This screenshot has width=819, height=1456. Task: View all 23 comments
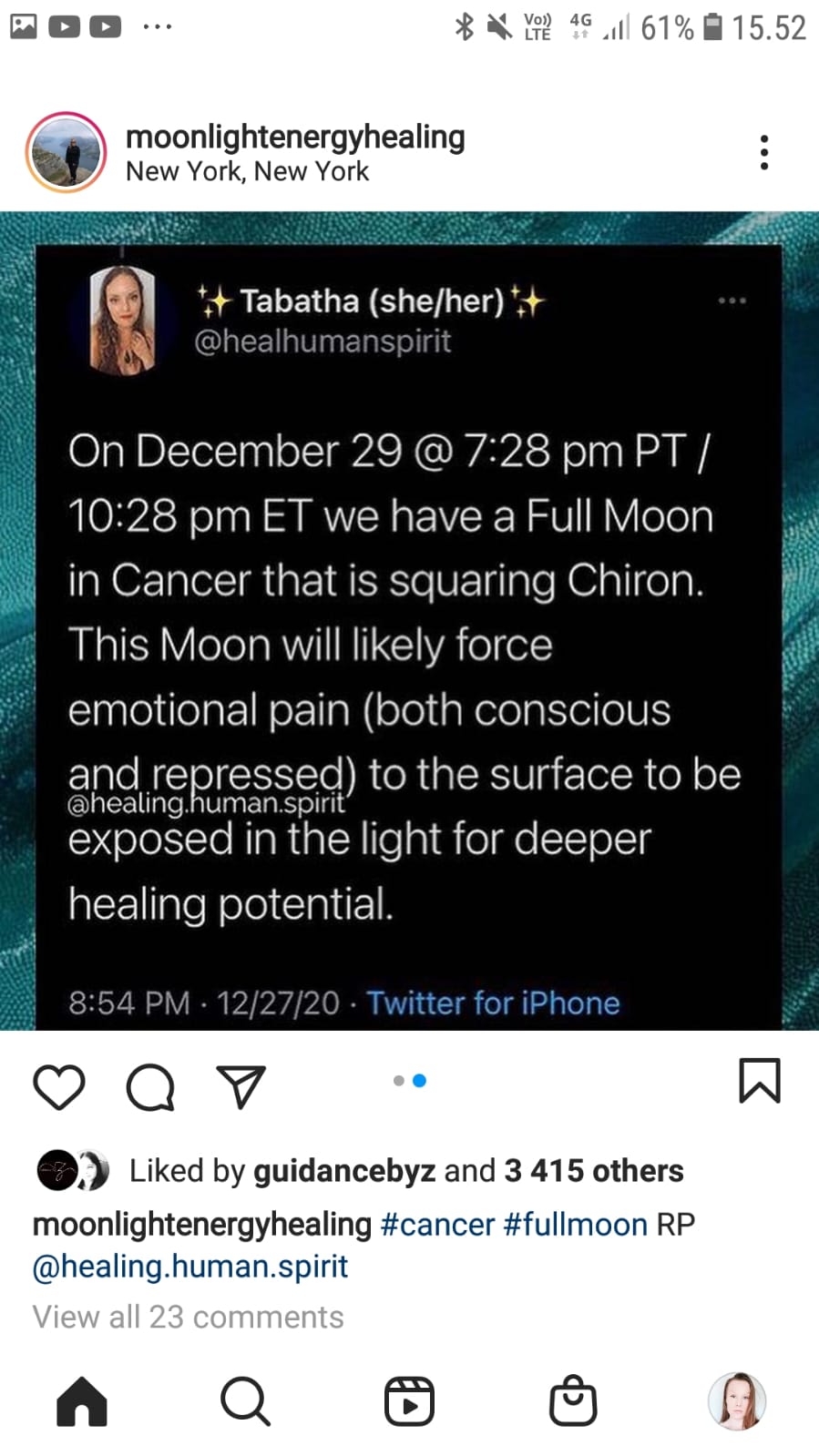pyautogui.click(x=188, y=1317)
